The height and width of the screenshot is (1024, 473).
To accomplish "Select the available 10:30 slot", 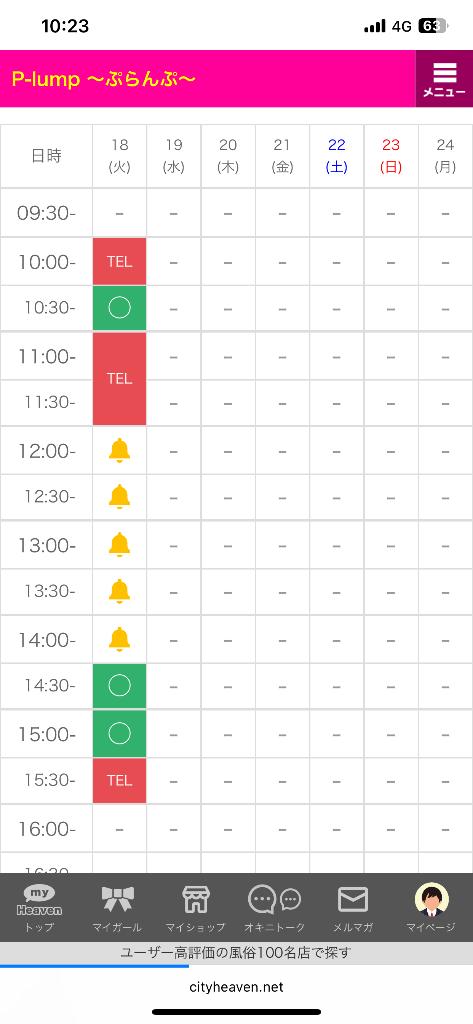I will click(120, 308).
